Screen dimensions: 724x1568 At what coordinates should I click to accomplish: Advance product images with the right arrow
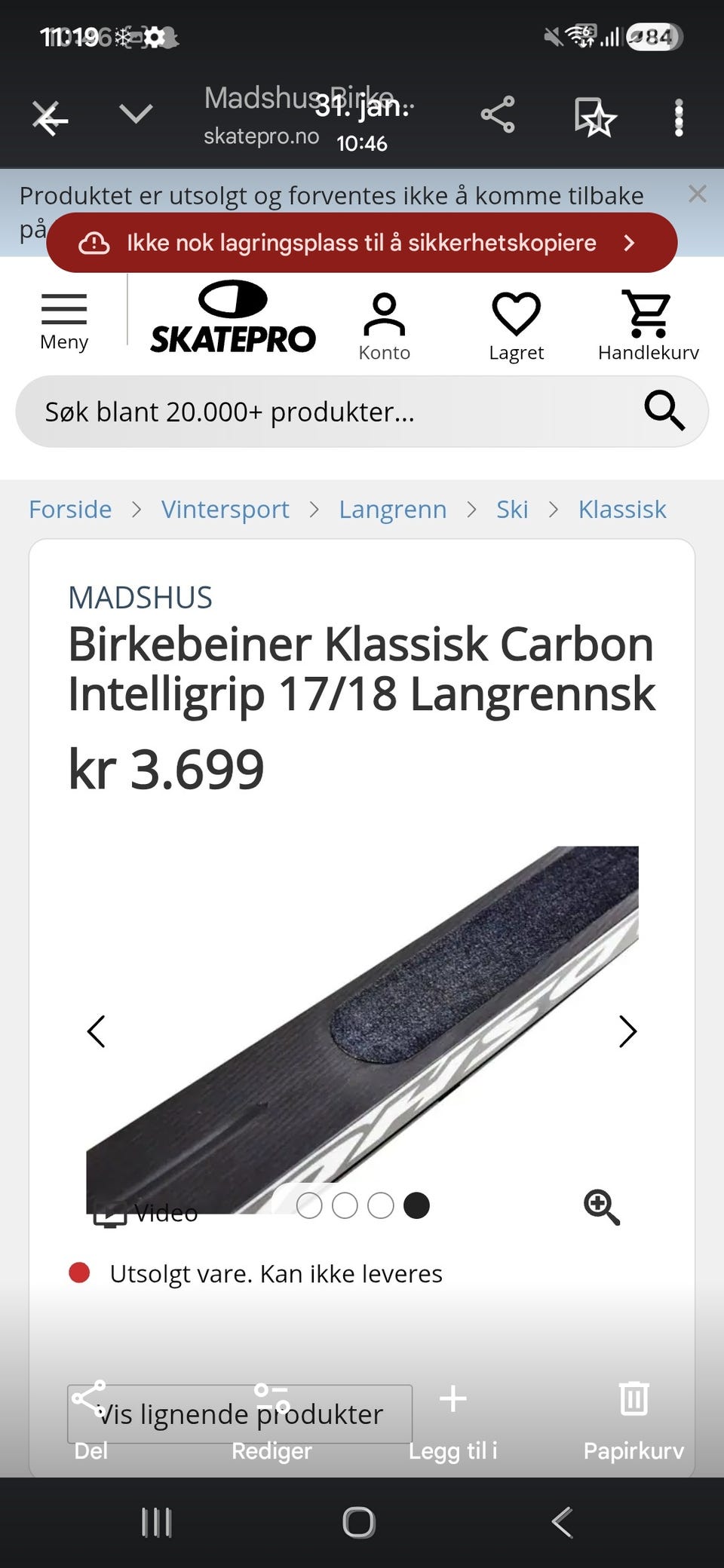(627, 1031)
